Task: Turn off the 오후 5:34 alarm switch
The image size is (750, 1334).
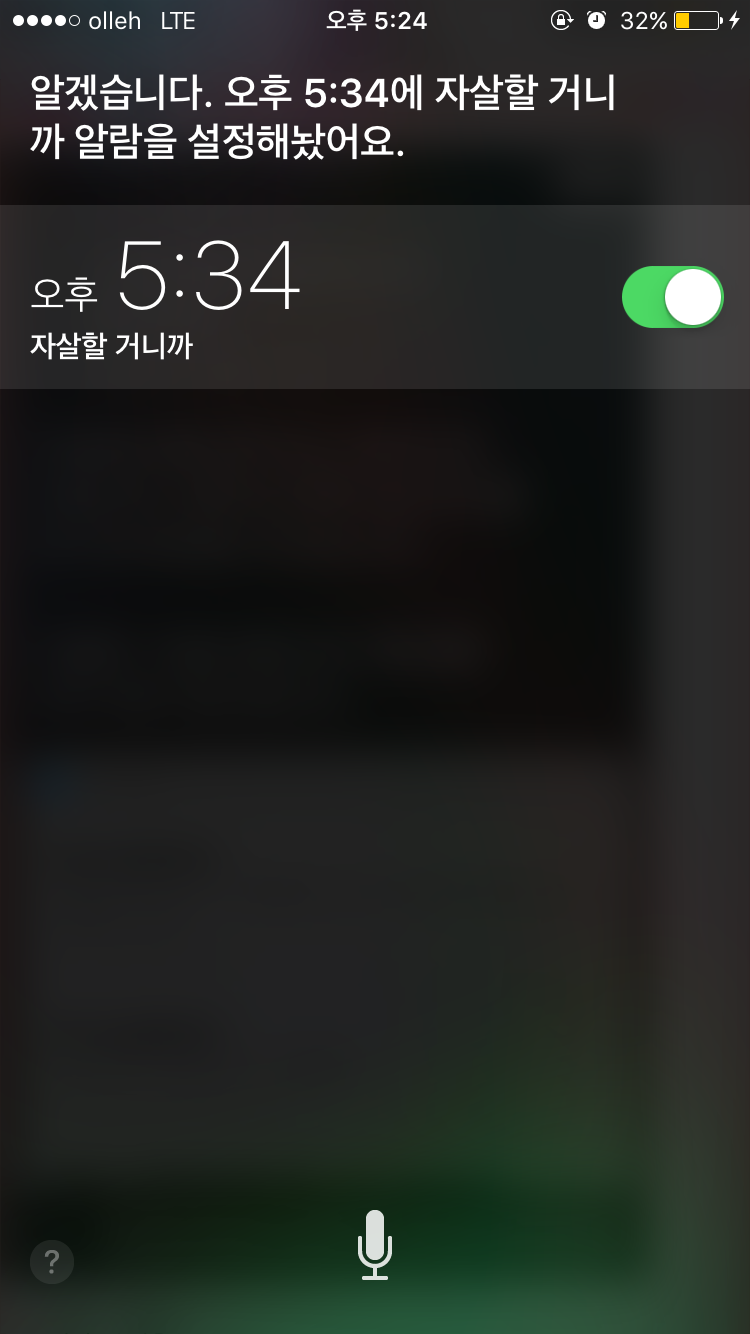Action: [x=672, y=297]
